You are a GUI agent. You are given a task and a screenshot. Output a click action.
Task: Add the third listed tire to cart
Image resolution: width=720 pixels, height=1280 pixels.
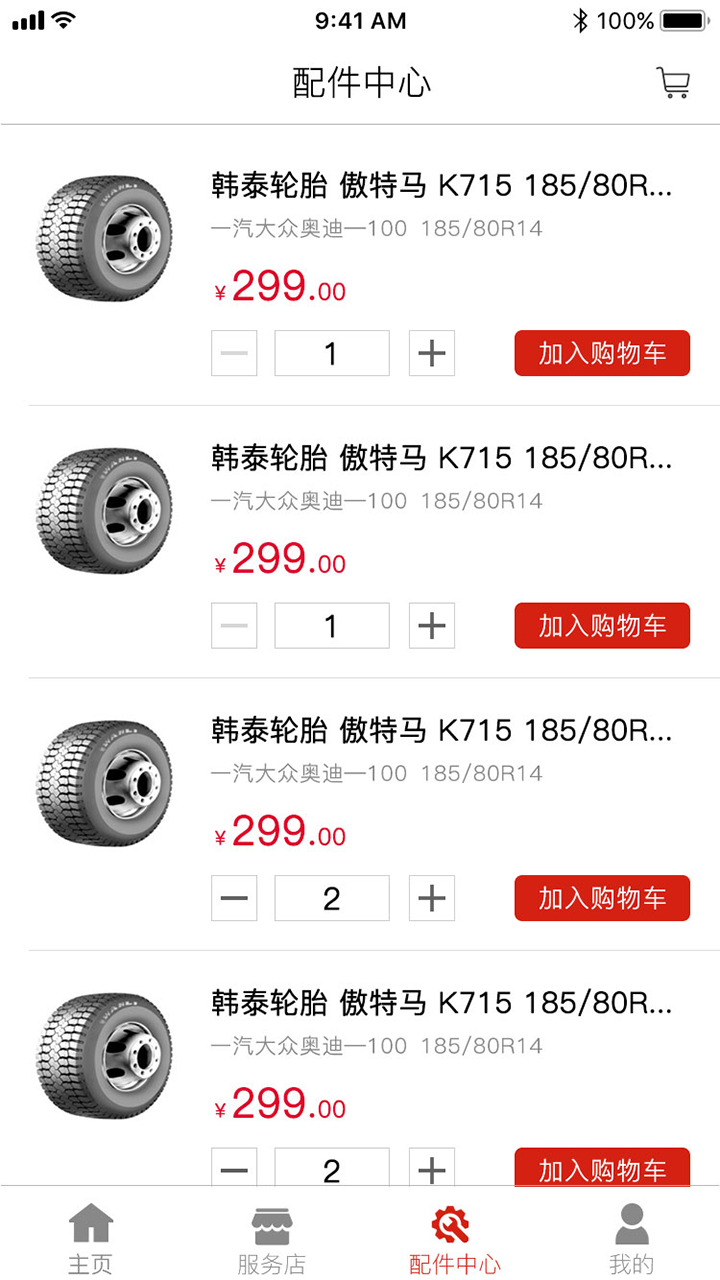click(x=602, y=898)
